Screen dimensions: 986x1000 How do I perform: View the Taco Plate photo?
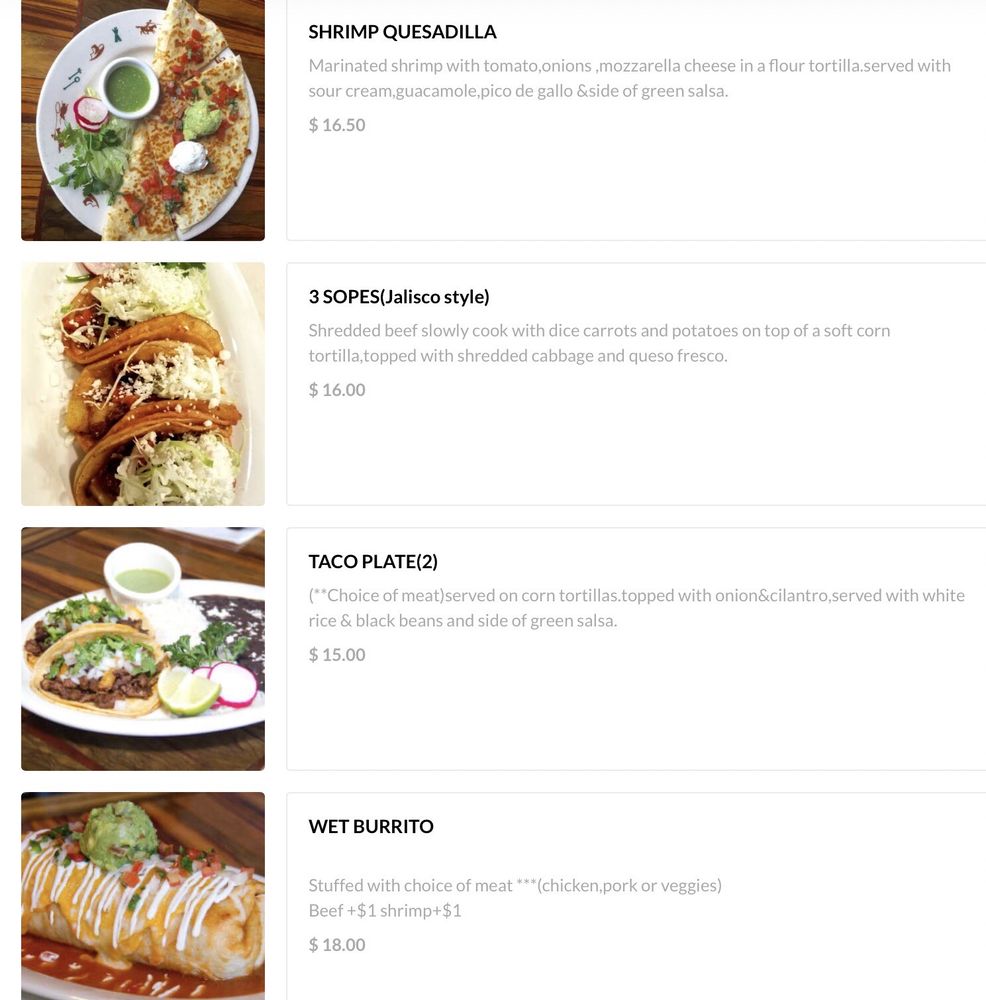click(143, 649)
